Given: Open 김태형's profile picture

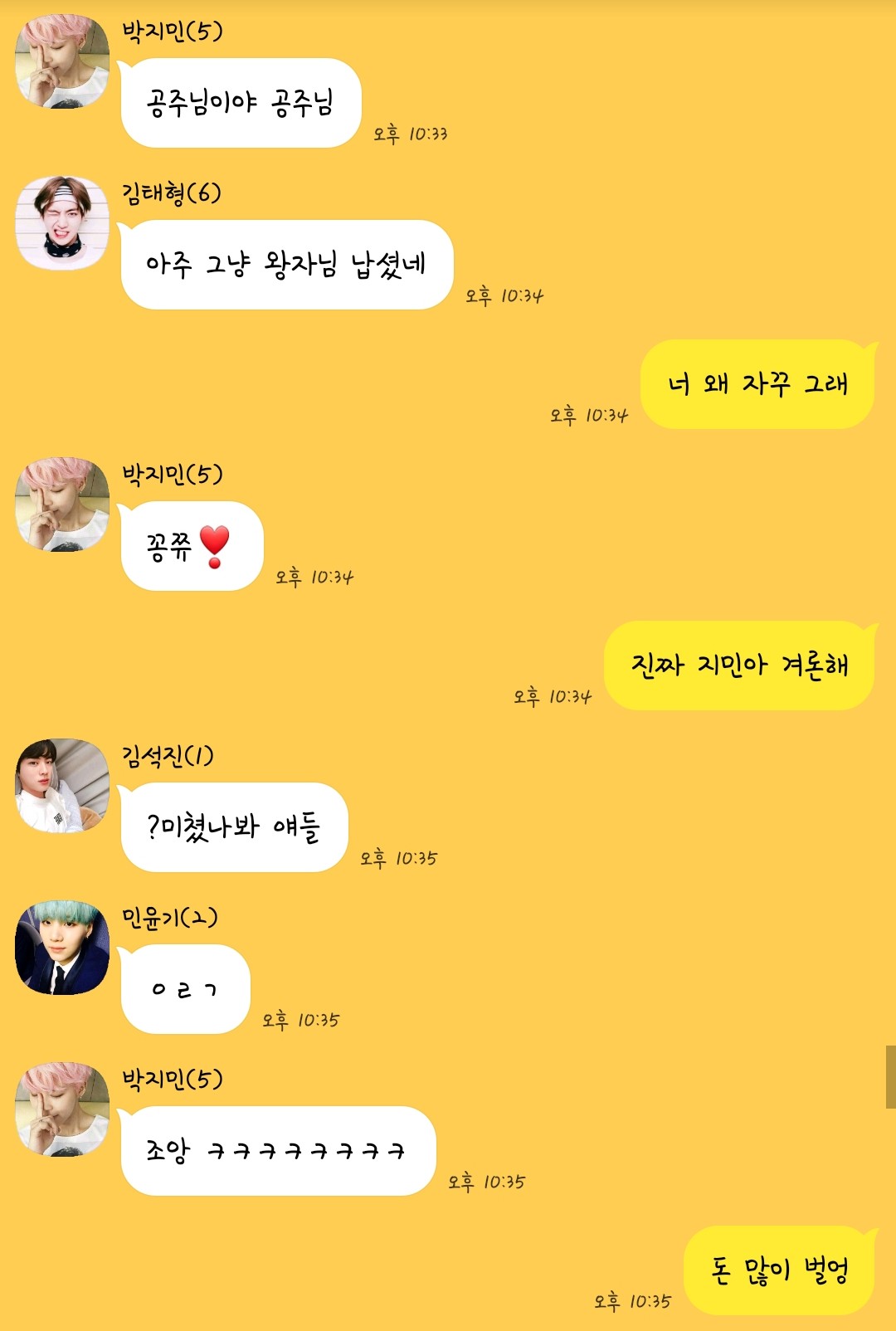Looking at the screenshot, I should [62, 222].
